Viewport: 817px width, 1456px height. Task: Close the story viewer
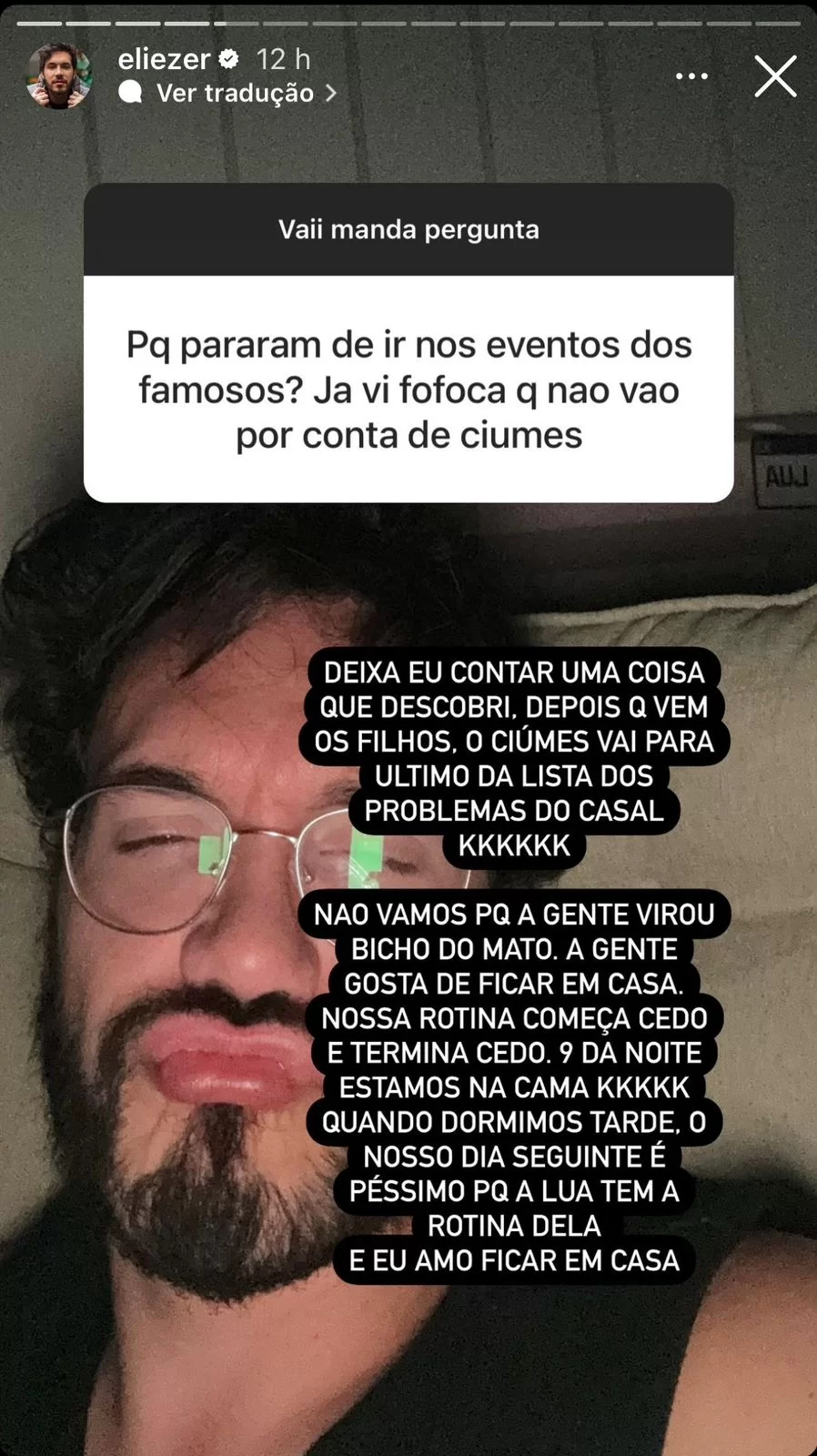pos(775,76)
